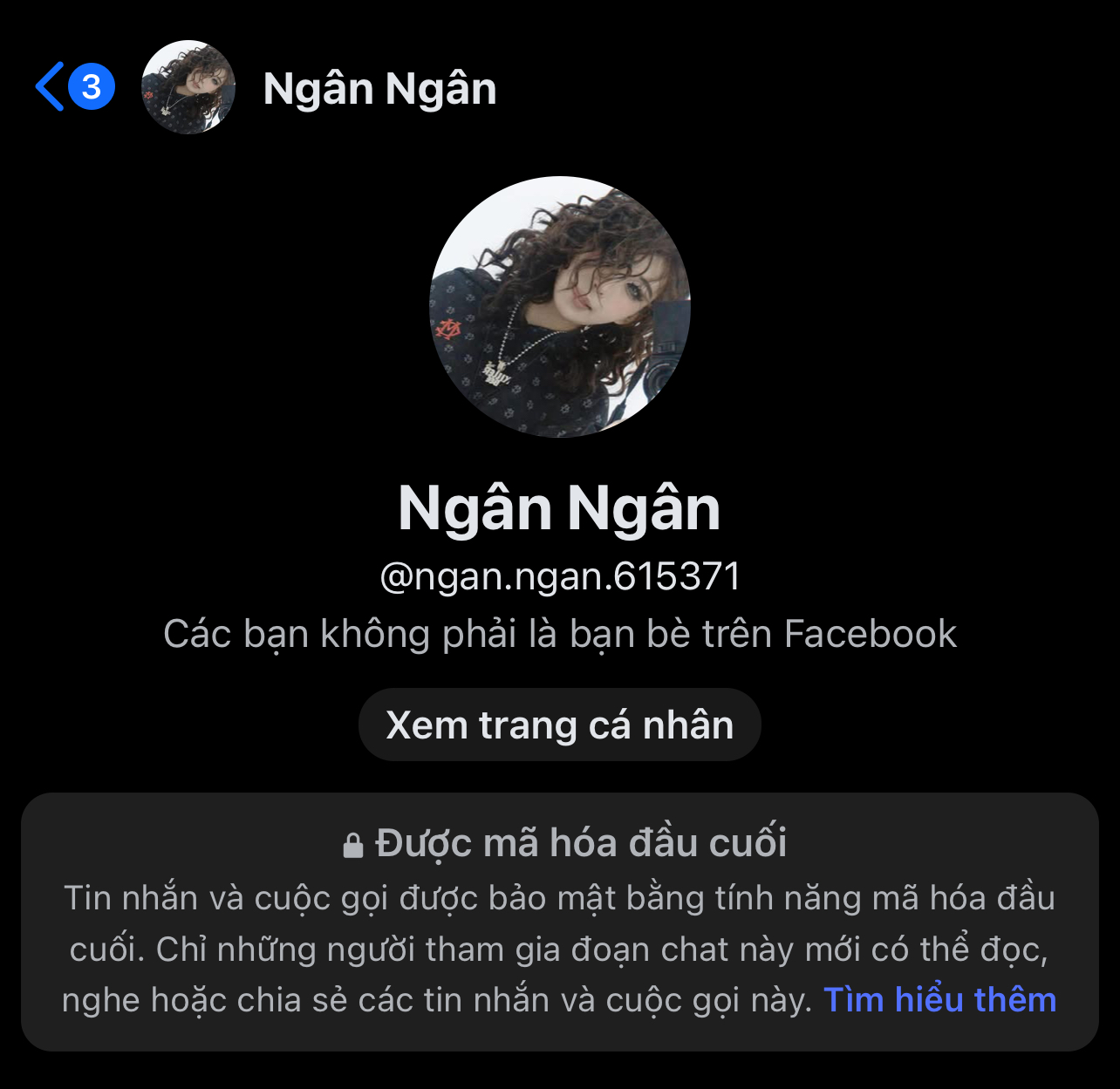The width and height of the screenshot is (1120, 1089).
Task: Open the Tìm hiểu thêm link
Action: [939, 999]
